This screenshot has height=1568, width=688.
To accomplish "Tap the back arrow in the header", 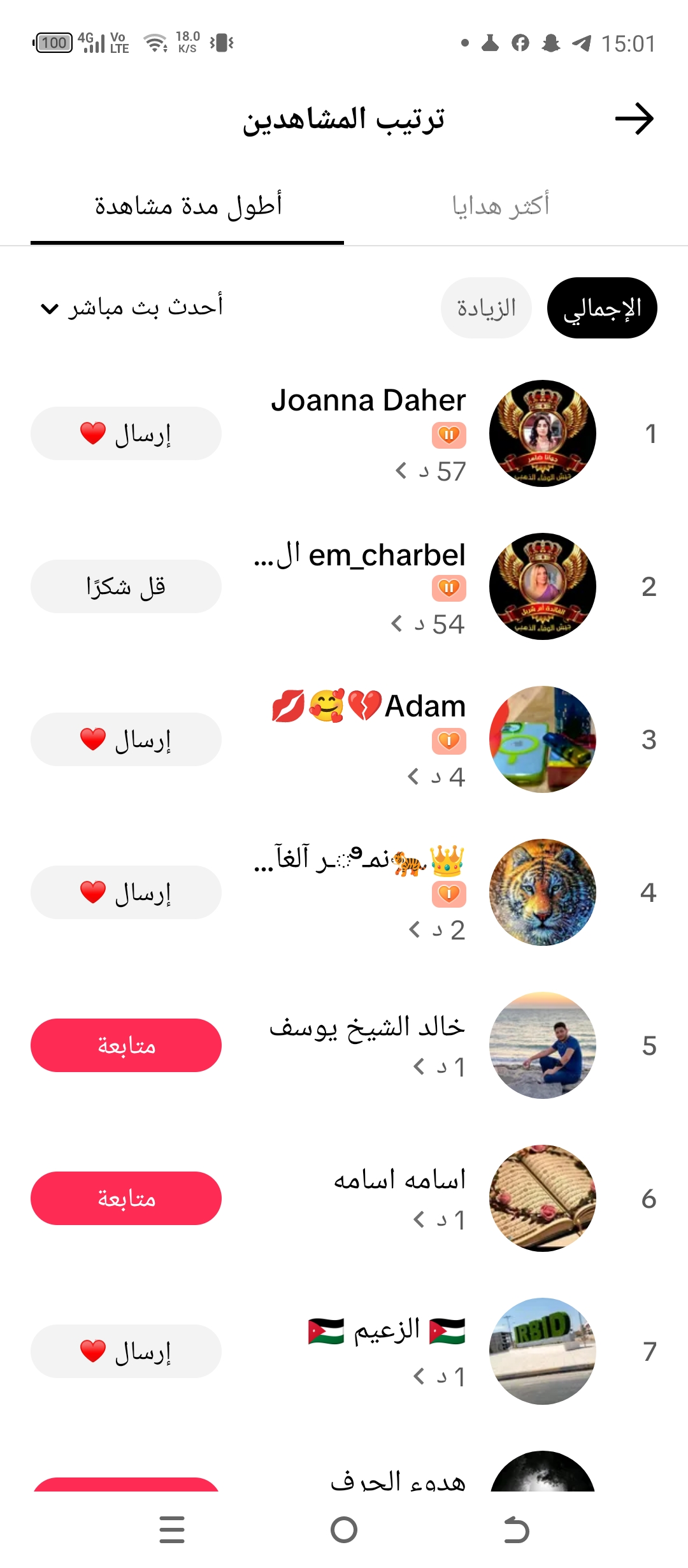I will click(634, 119).
